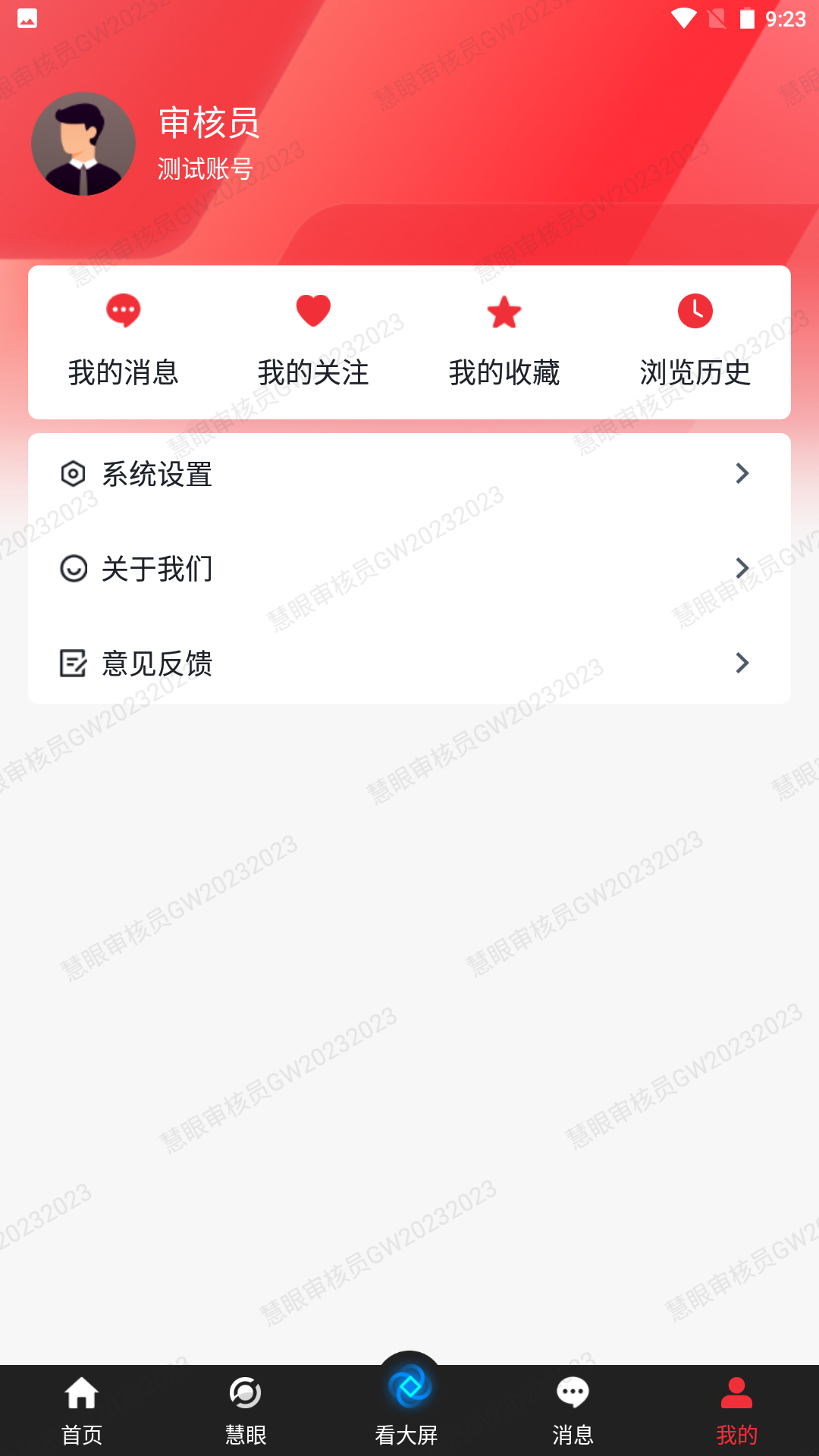Open 浏览历史 clock icon

(x=695, y=311)
